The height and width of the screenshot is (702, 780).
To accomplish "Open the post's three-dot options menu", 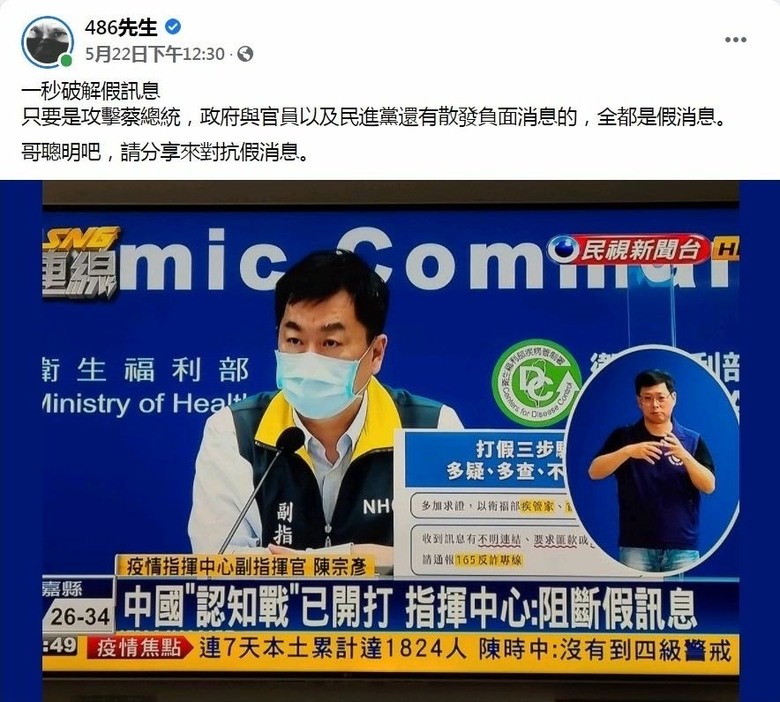I will pyautogui.click(x=735, y=40).
